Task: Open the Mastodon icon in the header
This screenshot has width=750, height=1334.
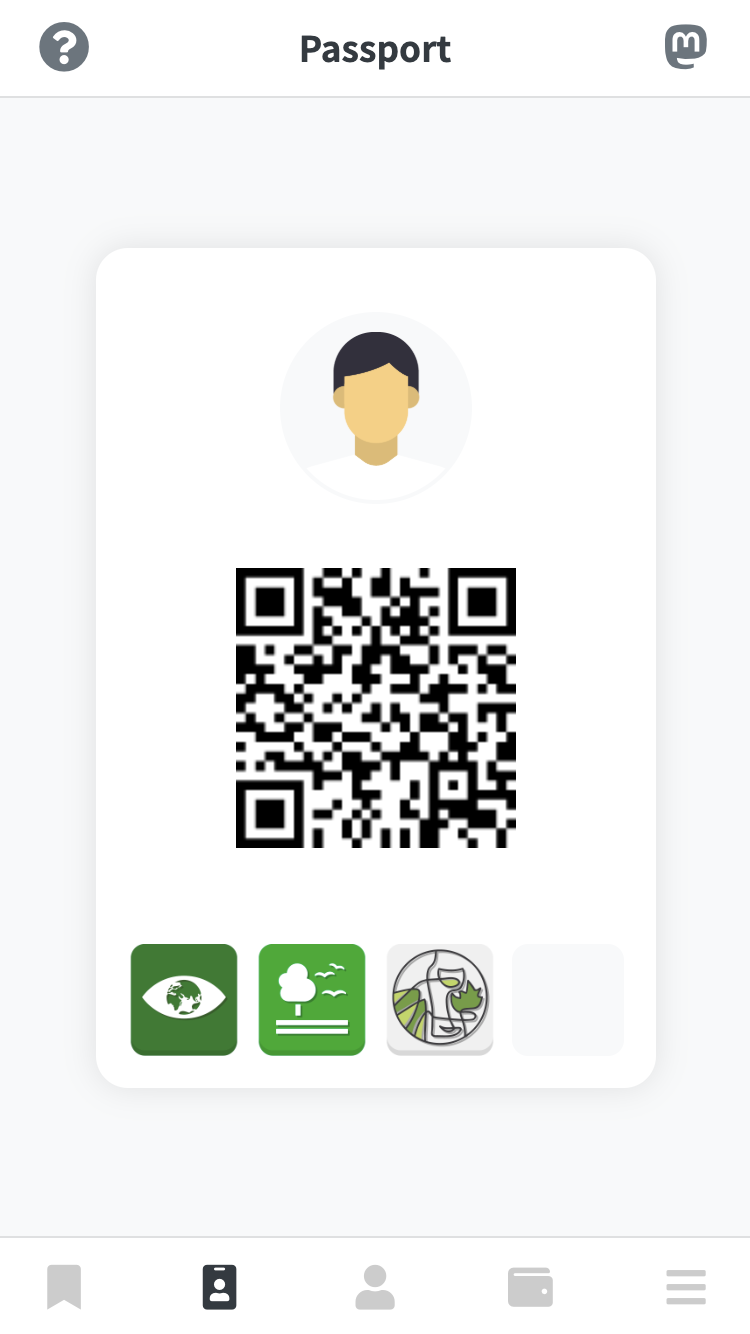Action: pos(686,47)
